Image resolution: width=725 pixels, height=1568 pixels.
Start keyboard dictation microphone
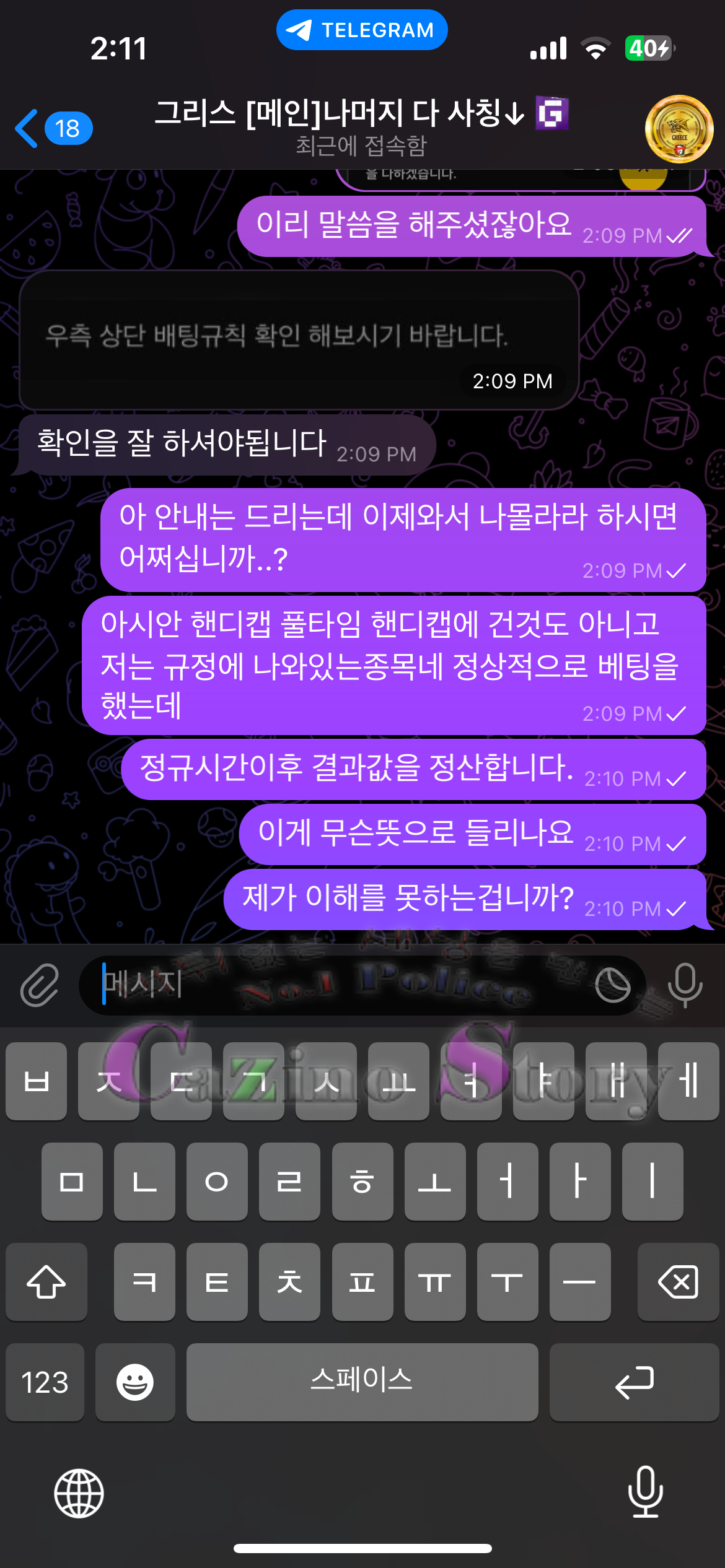[x=645, y=1492]
